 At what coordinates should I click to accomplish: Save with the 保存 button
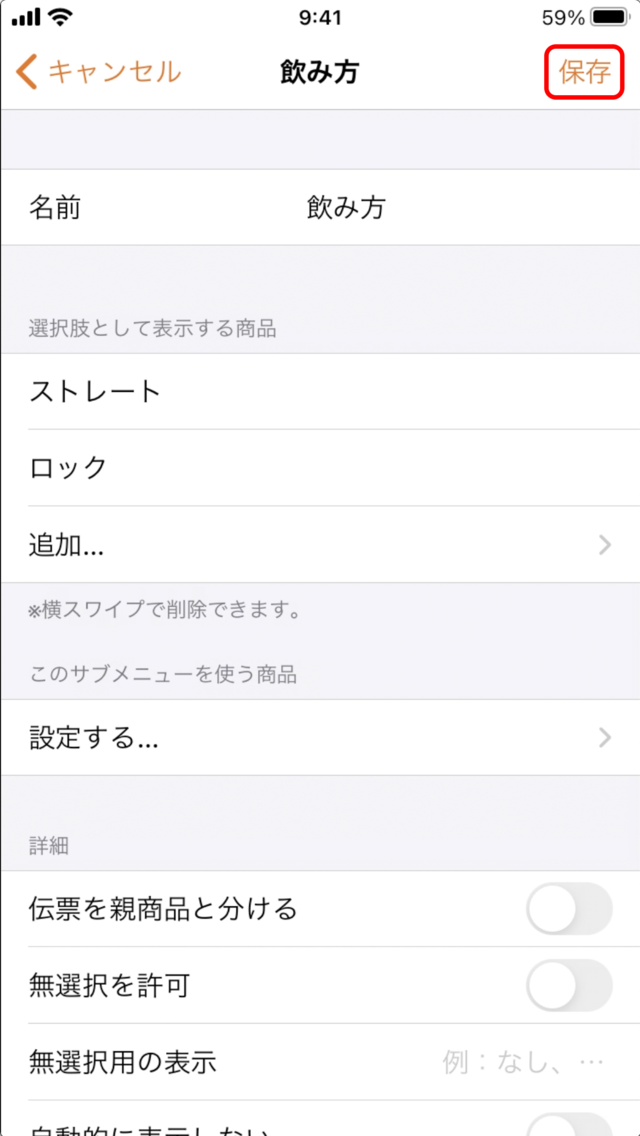[584, 72]
